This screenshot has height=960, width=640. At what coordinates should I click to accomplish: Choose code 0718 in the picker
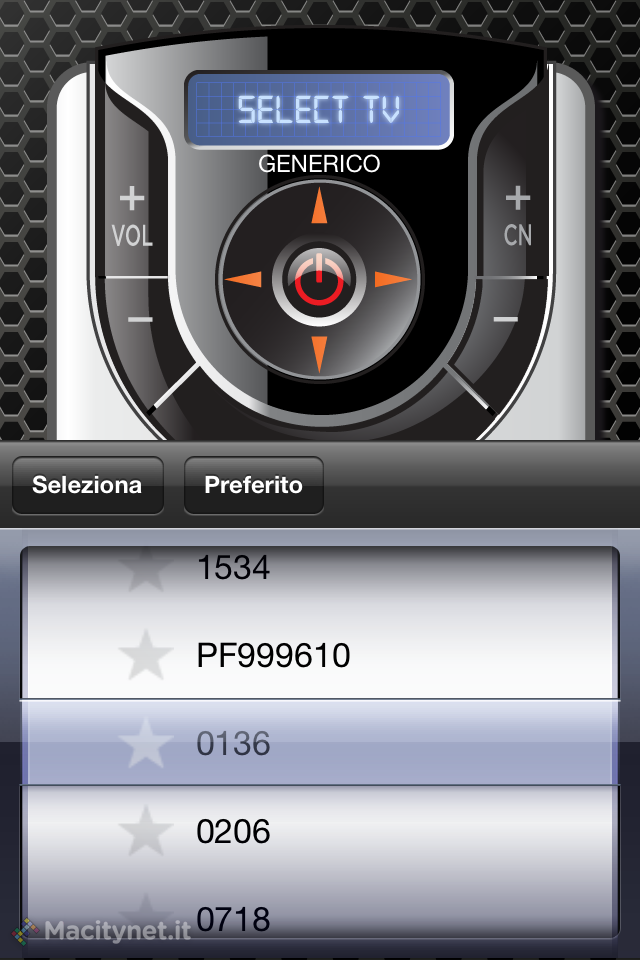point(234,918)
